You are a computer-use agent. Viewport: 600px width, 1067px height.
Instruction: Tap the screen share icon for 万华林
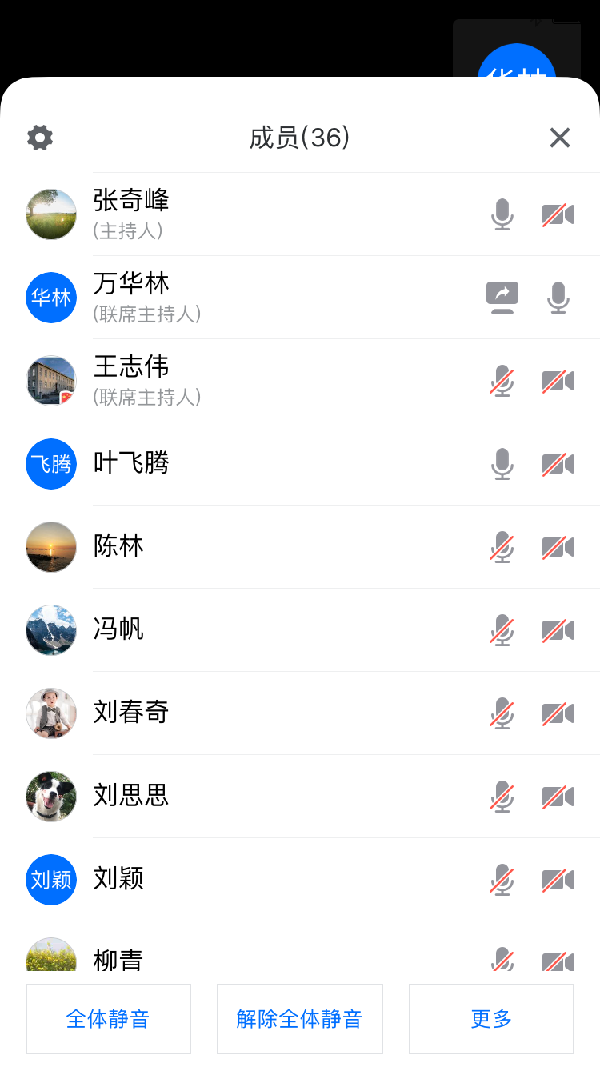tap(502, 297)
